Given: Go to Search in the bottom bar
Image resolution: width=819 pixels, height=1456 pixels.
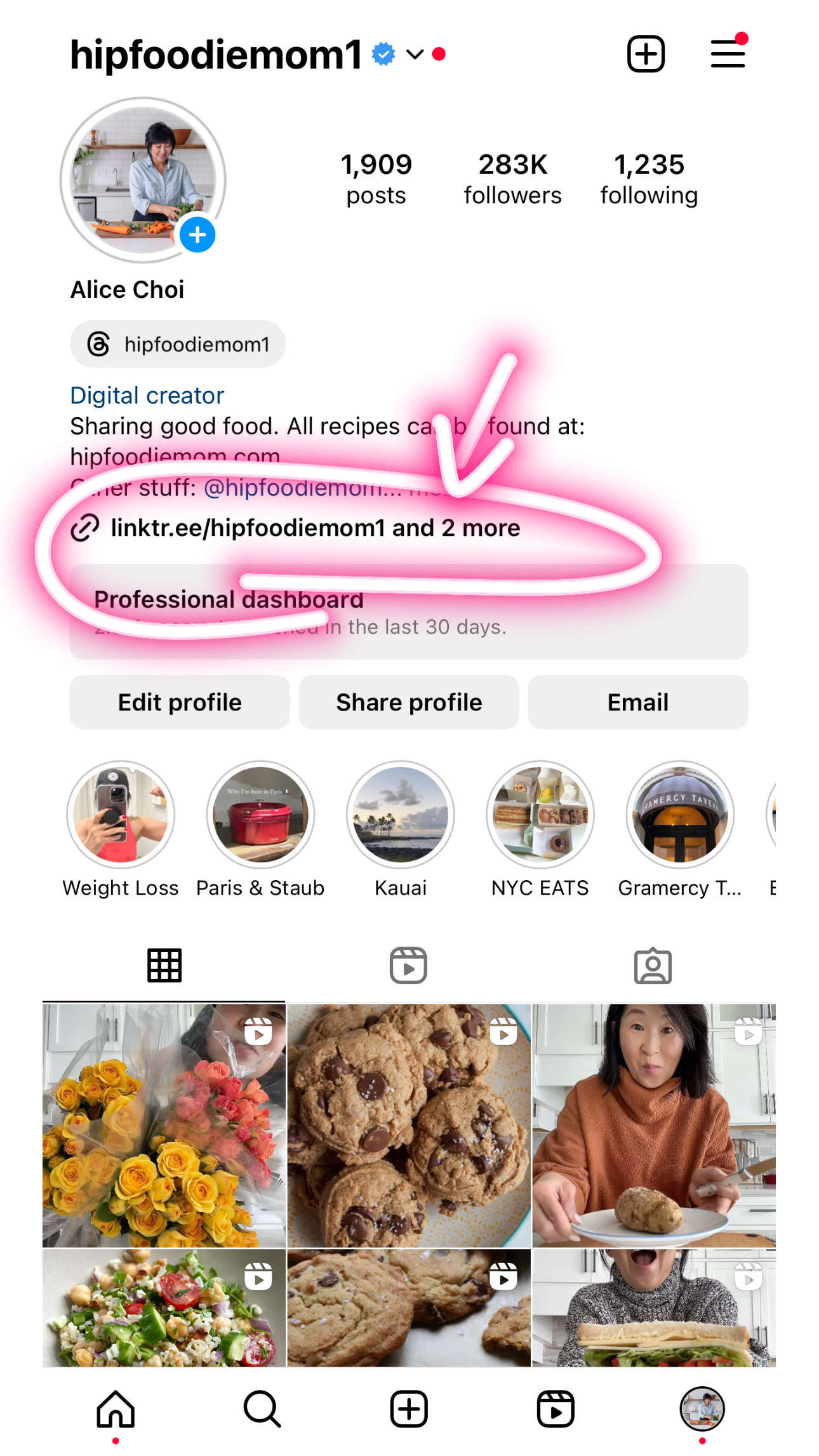Looking at the screenshot, I should coord(262,1409).
